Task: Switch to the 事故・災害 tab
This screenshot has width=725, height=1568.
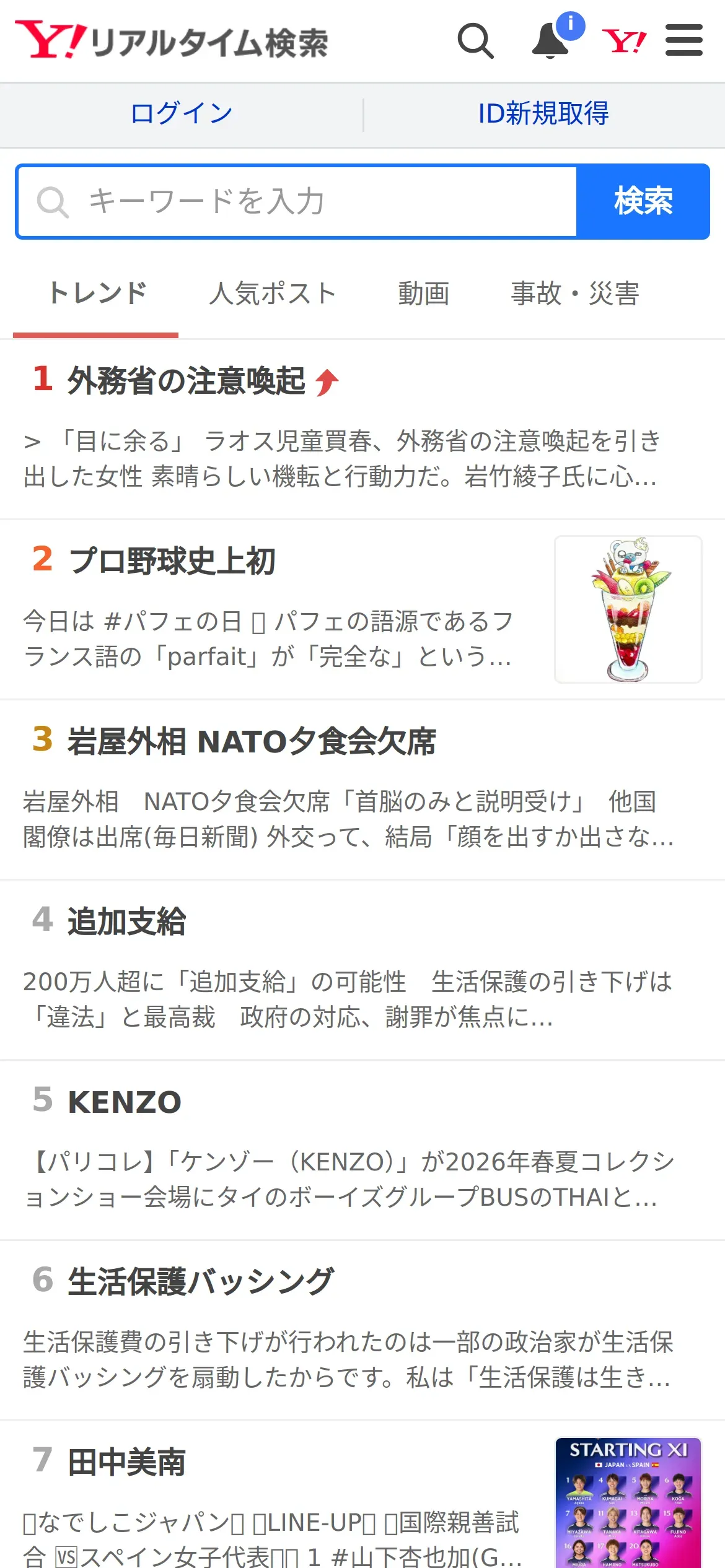Action: 575,293
